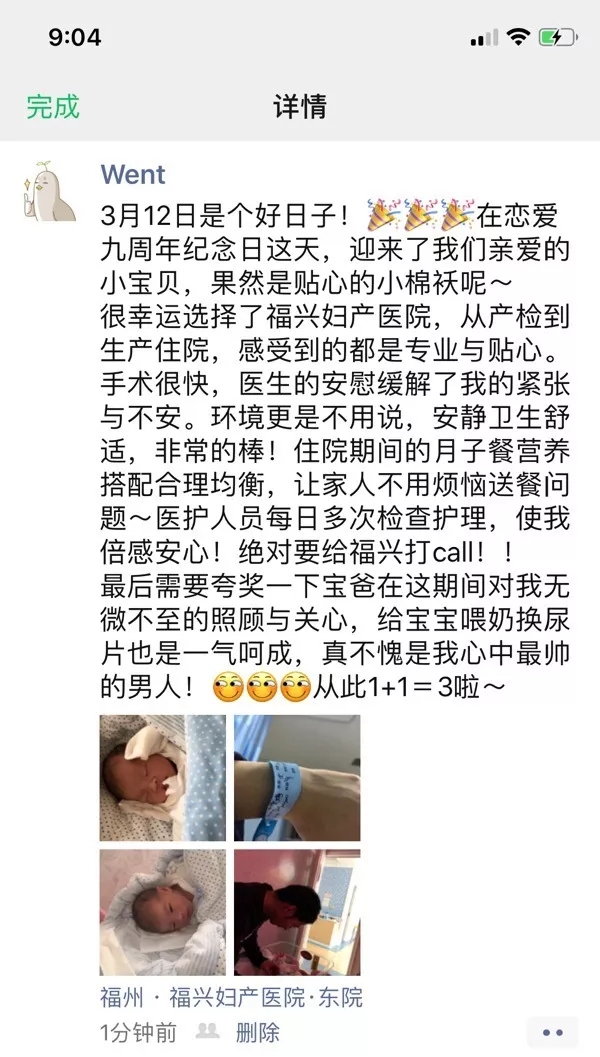Open the Went username link
The image size is (600, 1057).
coord(133,175)
